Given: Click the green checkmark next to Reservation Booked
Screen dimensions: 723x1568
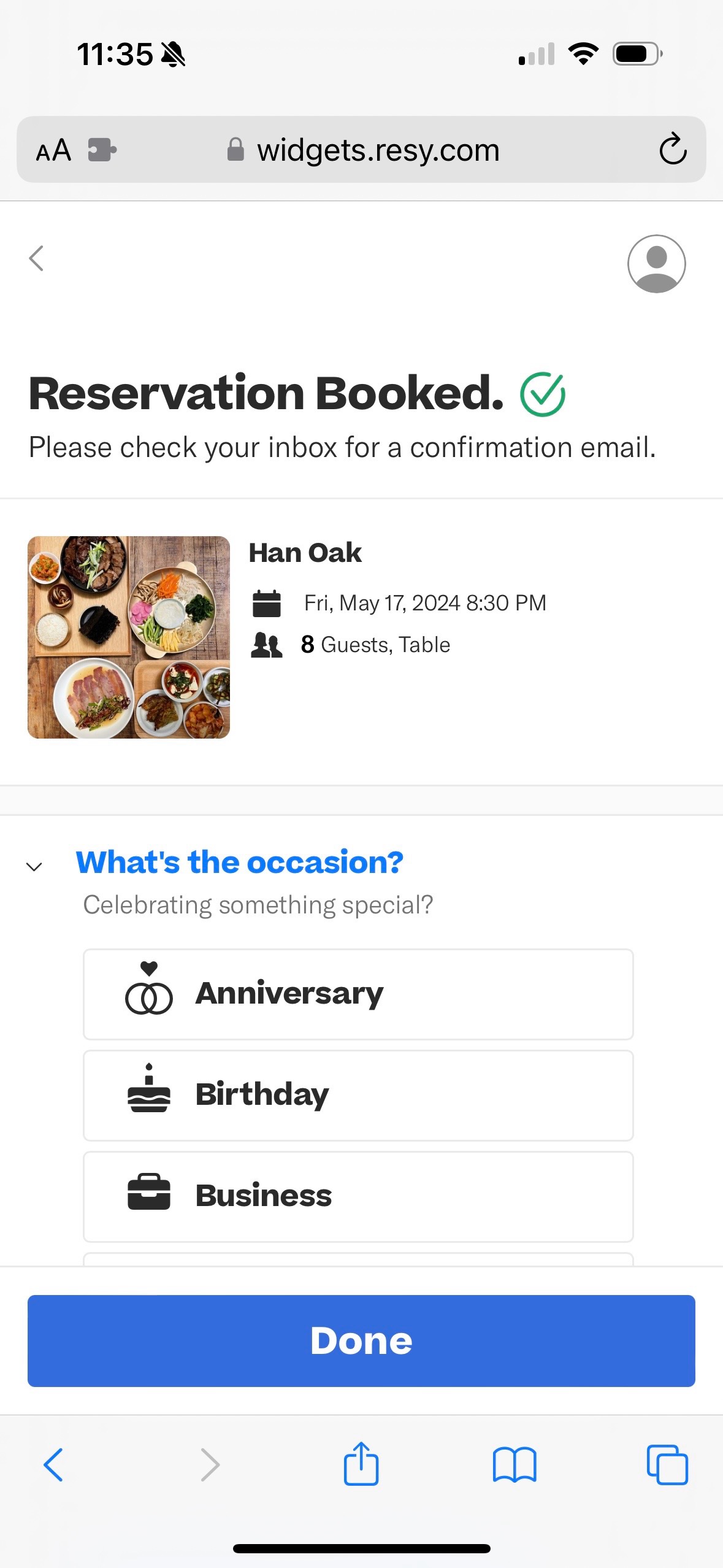Looking at the screenshot, I should click(542, 393).
